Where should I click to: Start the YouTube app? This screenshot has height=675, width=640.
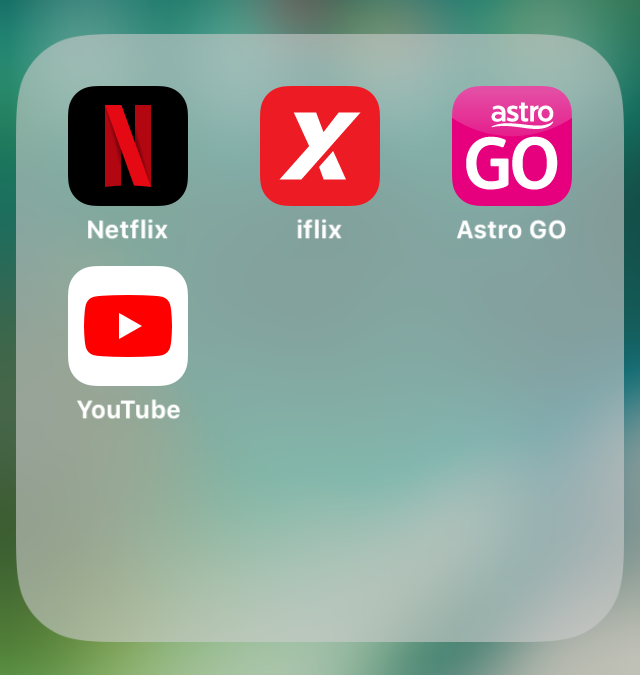tap(128, 326)
